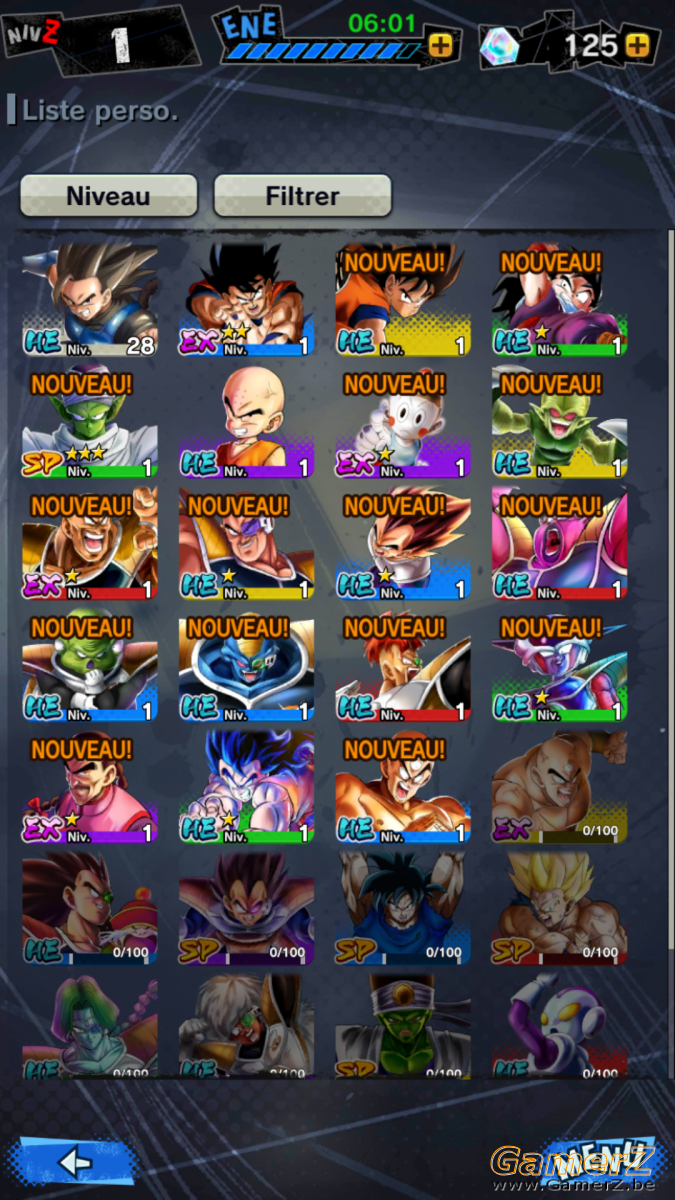This screenshot has width=675, height=1200.
Task: Open the new Chiaotzu EX card
Action: coord(403,423)
